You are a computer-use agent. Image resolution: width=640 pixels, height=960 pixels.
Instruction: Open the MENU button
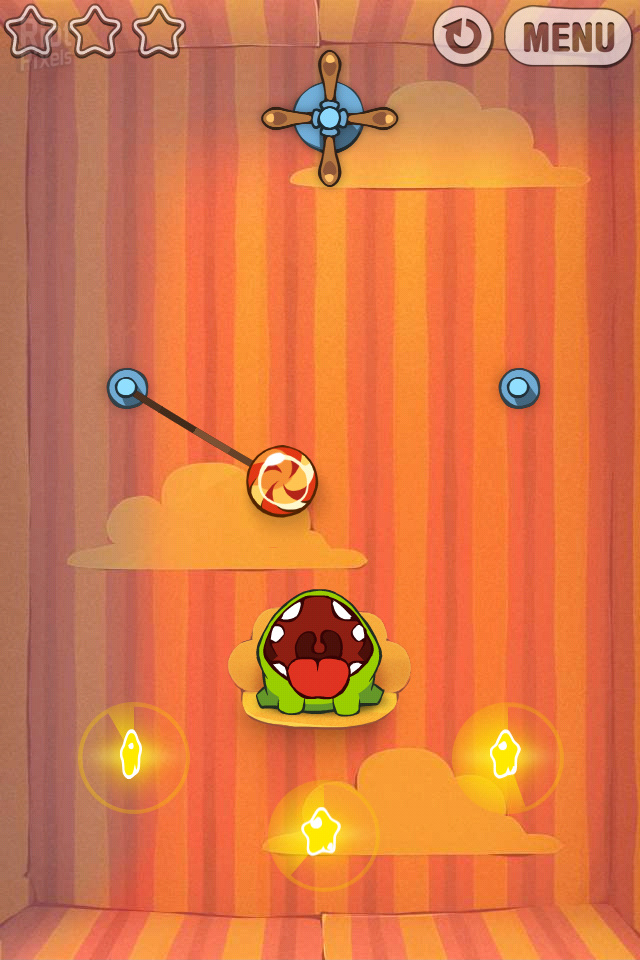(568, 37)
